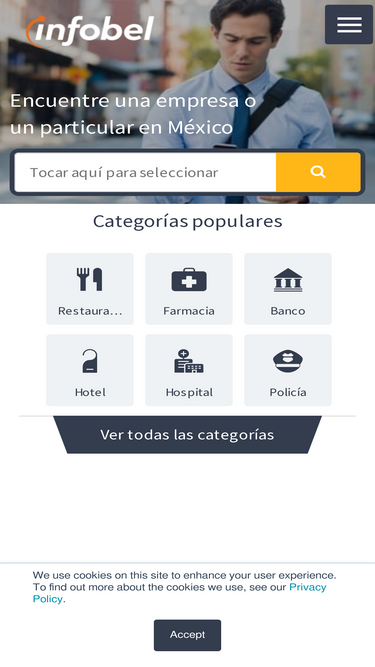The width and height of the screenshot is (375, 667).
Task: Browse the Hospital category
Action: [189, 370]
